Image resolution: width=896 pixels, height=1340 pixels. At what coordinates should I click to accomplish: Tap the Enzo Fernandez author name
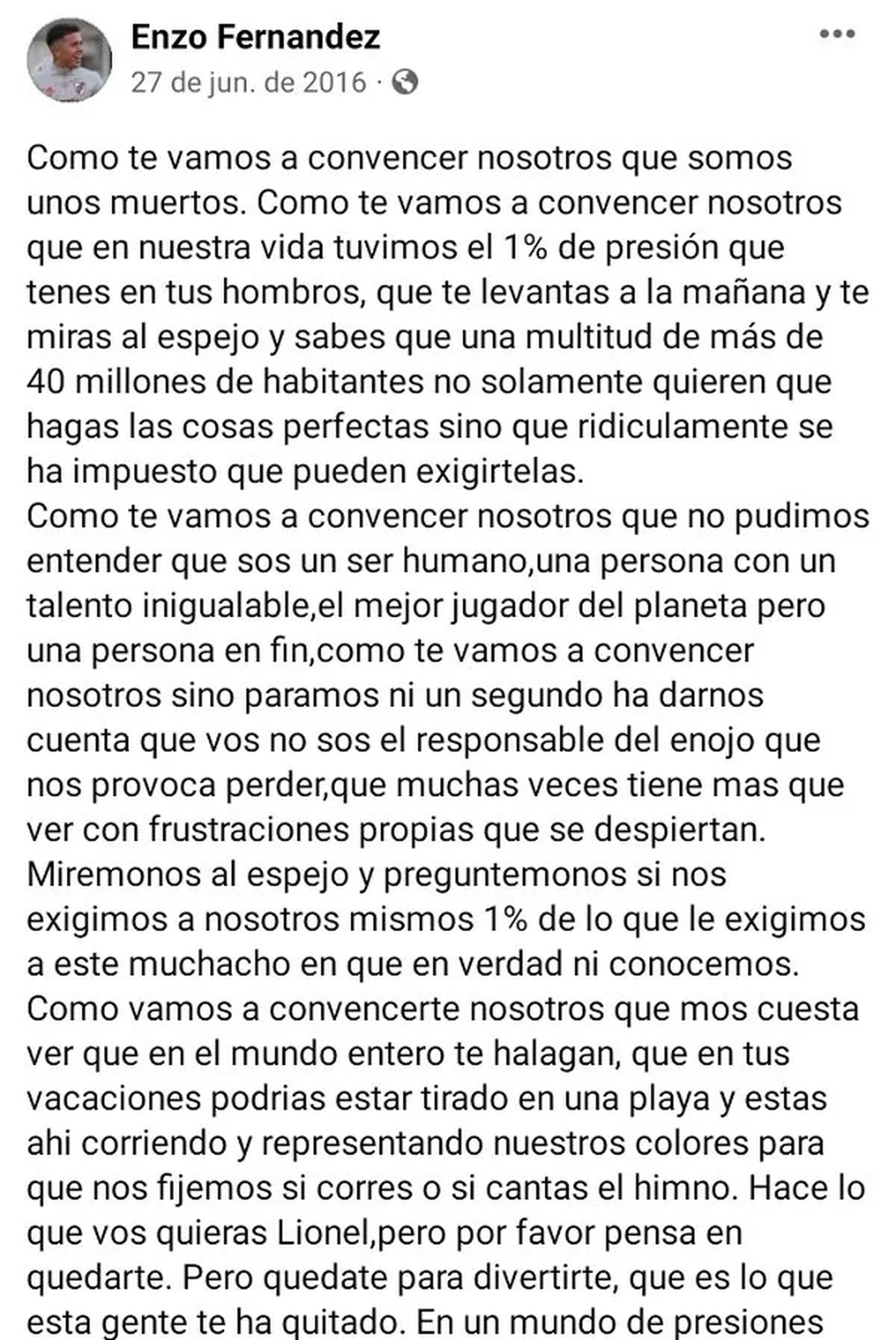click(255, 37)
